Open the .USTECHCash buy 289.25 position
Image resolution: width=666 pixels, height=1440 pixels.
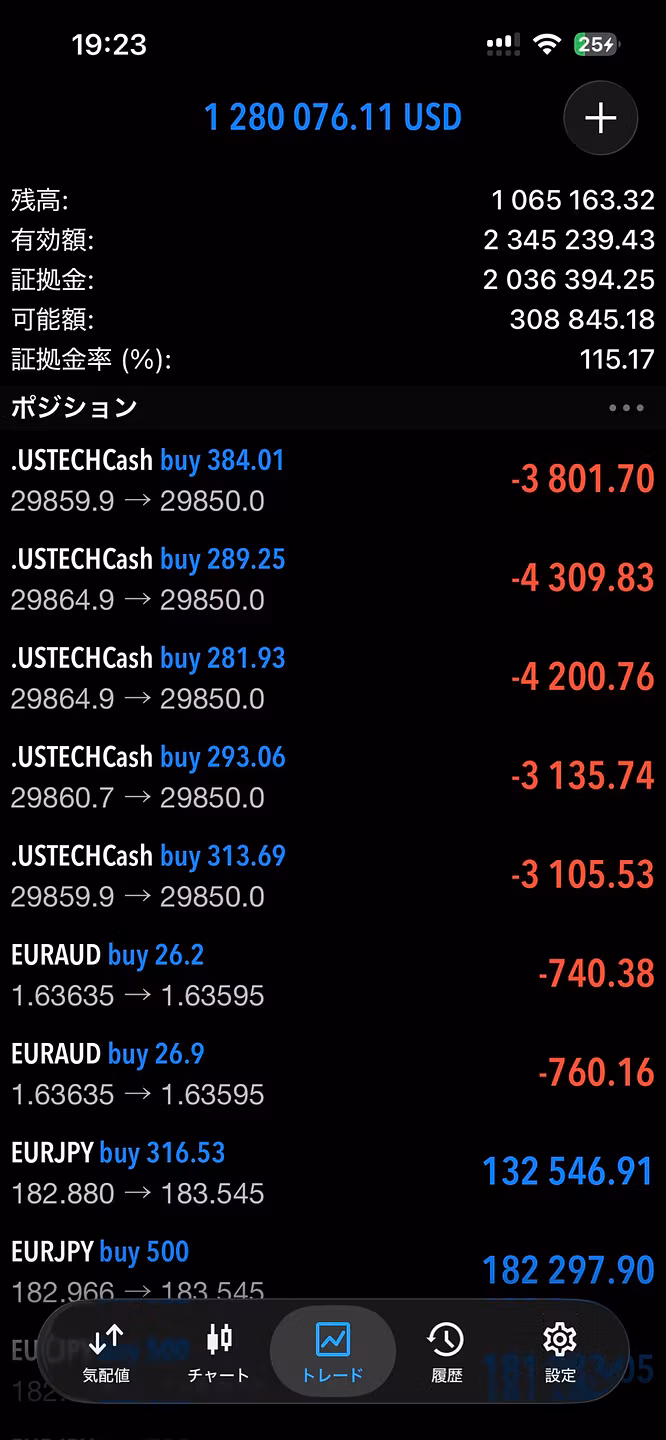point(333,579)
